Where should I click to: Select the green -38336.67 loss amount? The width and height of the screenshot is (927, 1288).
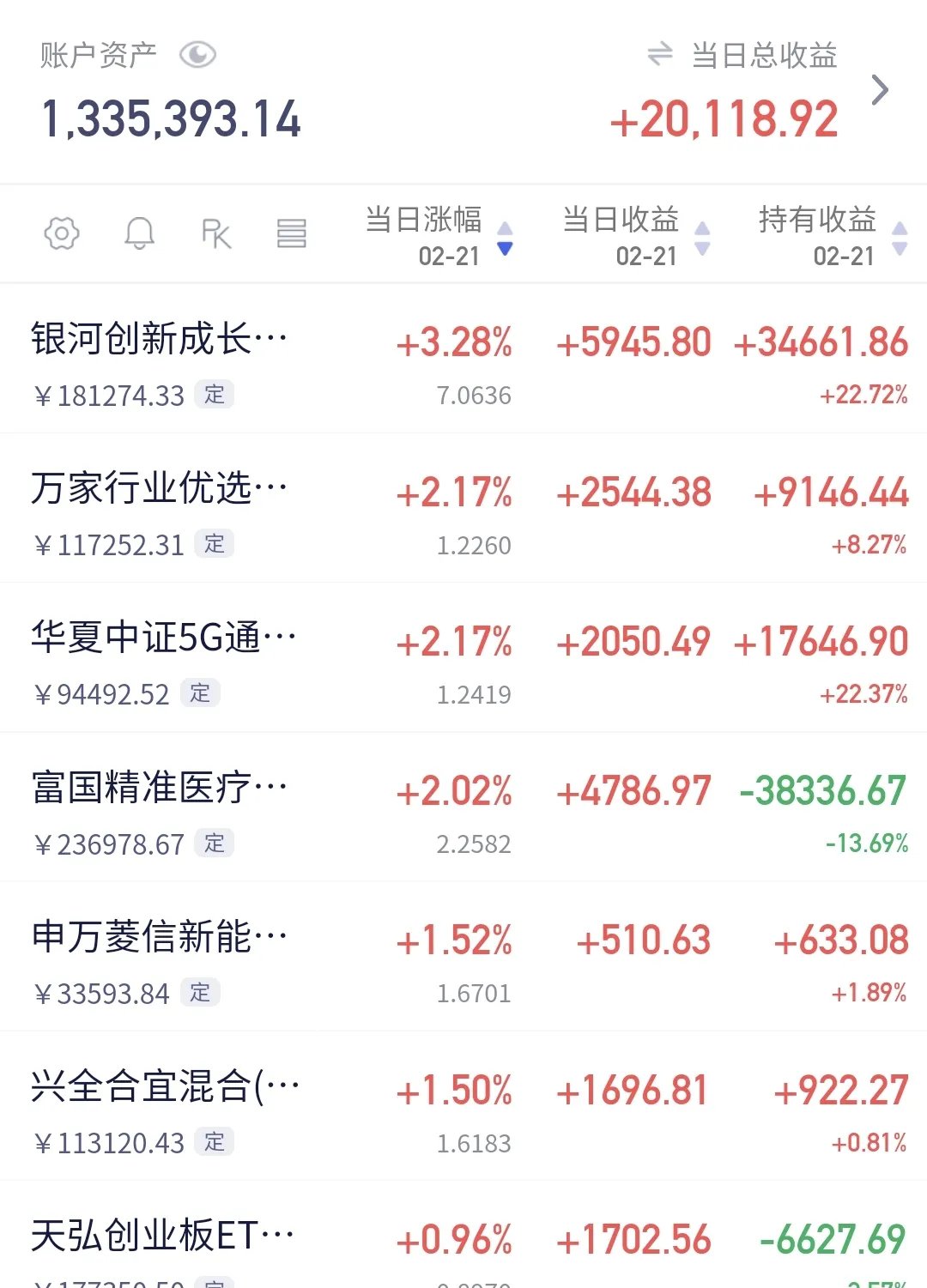[821, 790]
